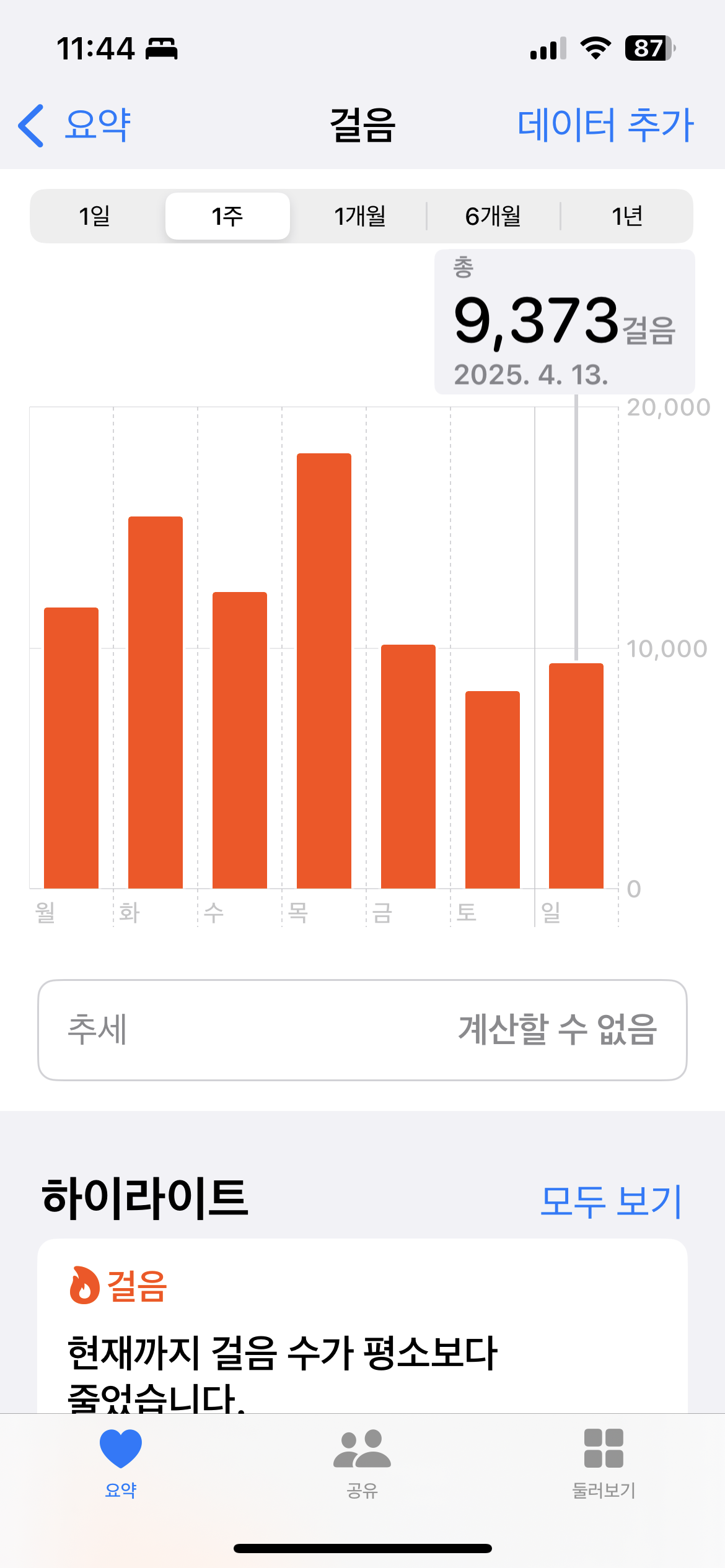The image size is (725, 1568).
Task: Open the 요약 bottom tab
Action: [x=121, y=1463]
